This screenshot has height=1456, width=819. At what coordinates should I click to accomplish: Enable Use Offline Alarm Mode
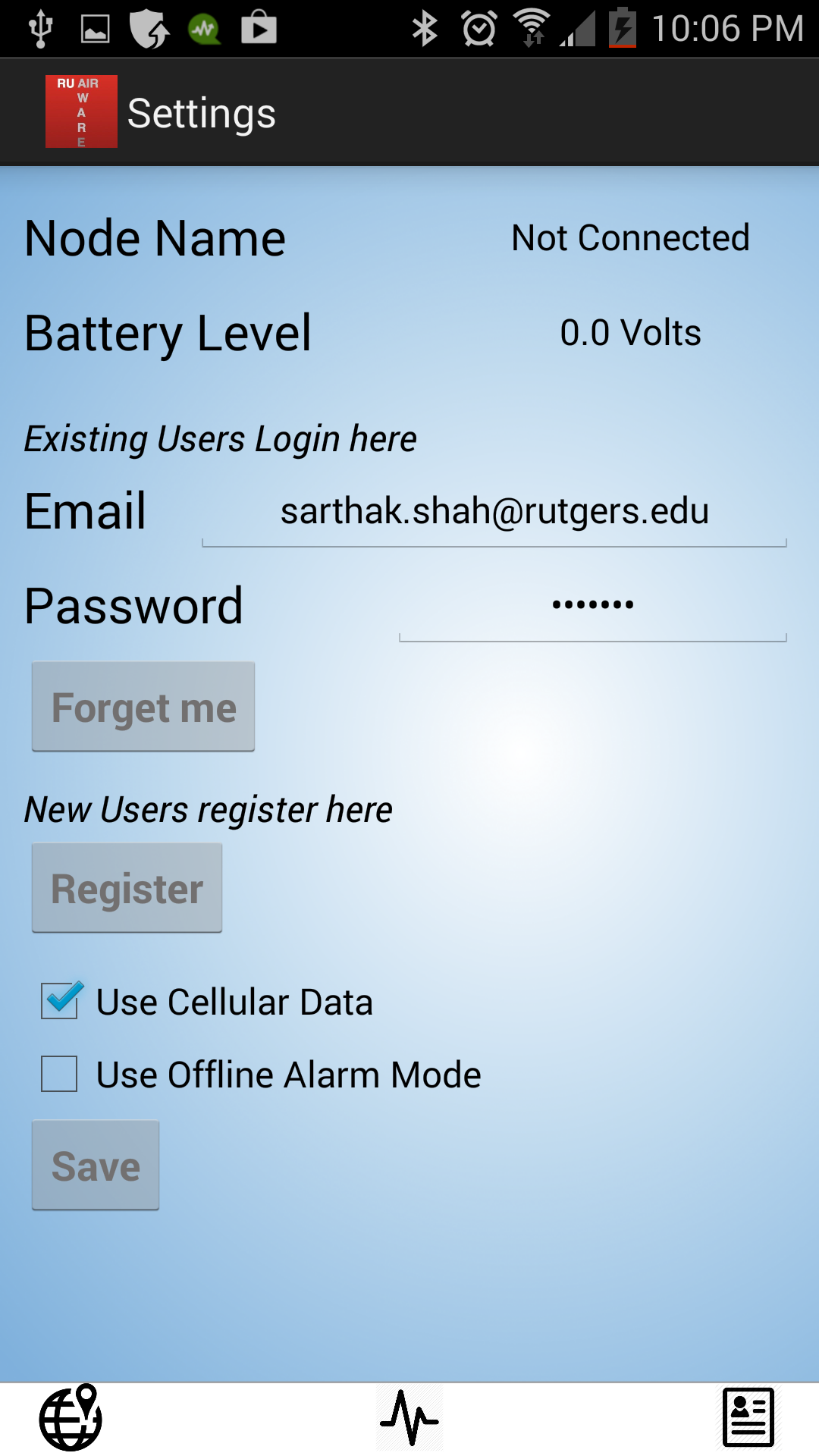coord(60,1074)
